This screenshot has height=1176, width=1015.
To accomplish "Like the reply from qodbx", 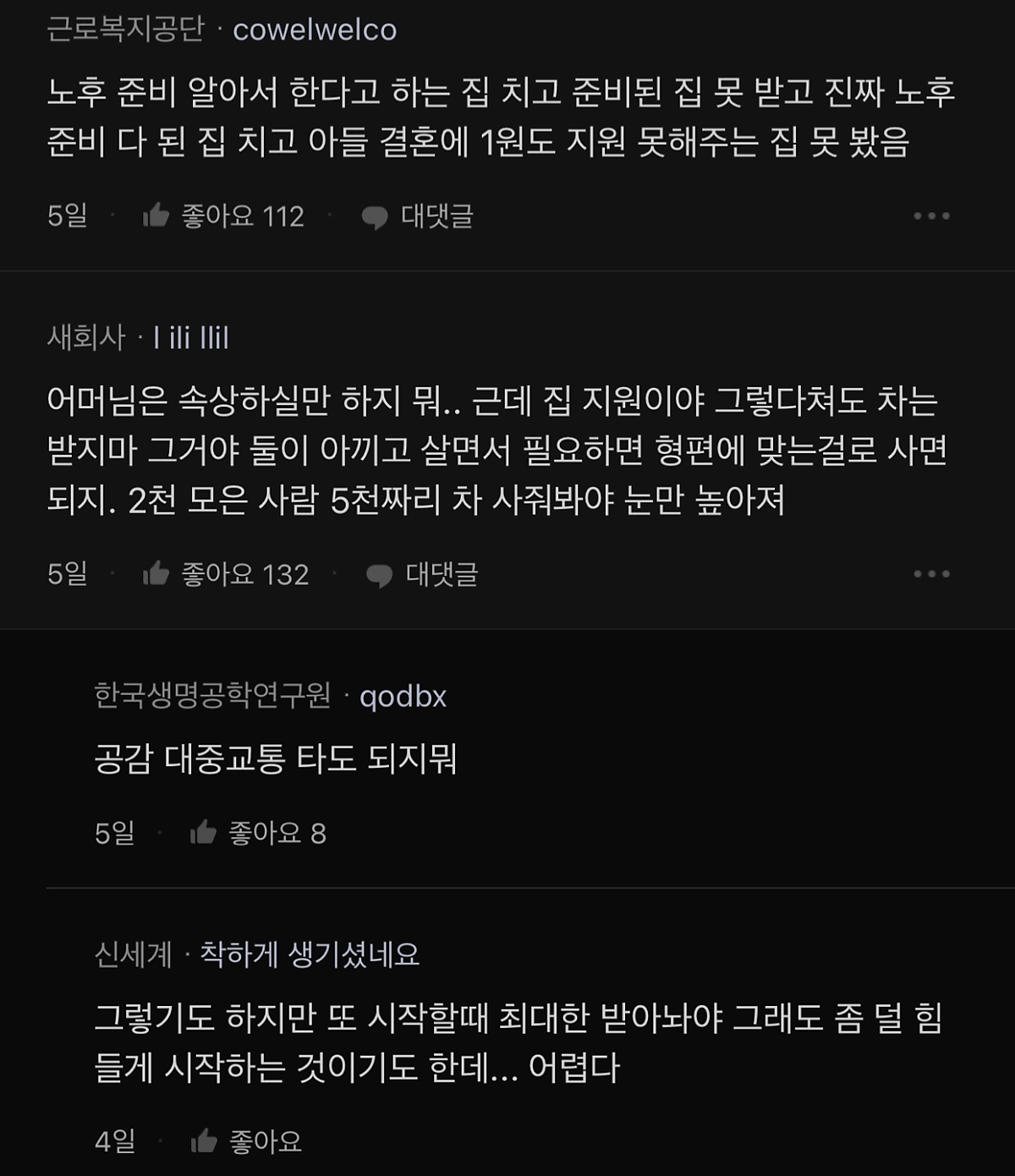I will click(x=204, y=834).
